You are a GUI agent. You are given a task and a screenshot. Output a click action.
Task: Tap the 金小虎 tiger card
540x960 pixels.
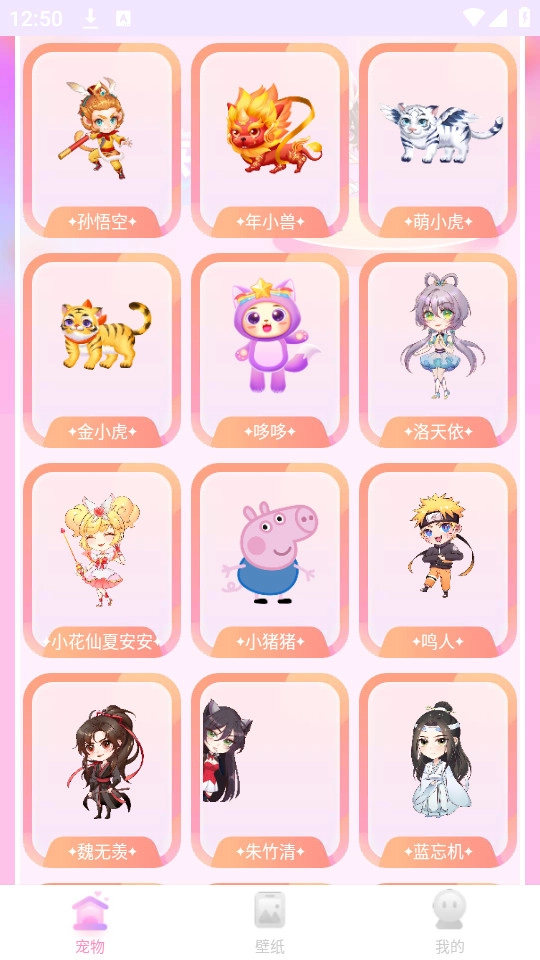(102, 350)
